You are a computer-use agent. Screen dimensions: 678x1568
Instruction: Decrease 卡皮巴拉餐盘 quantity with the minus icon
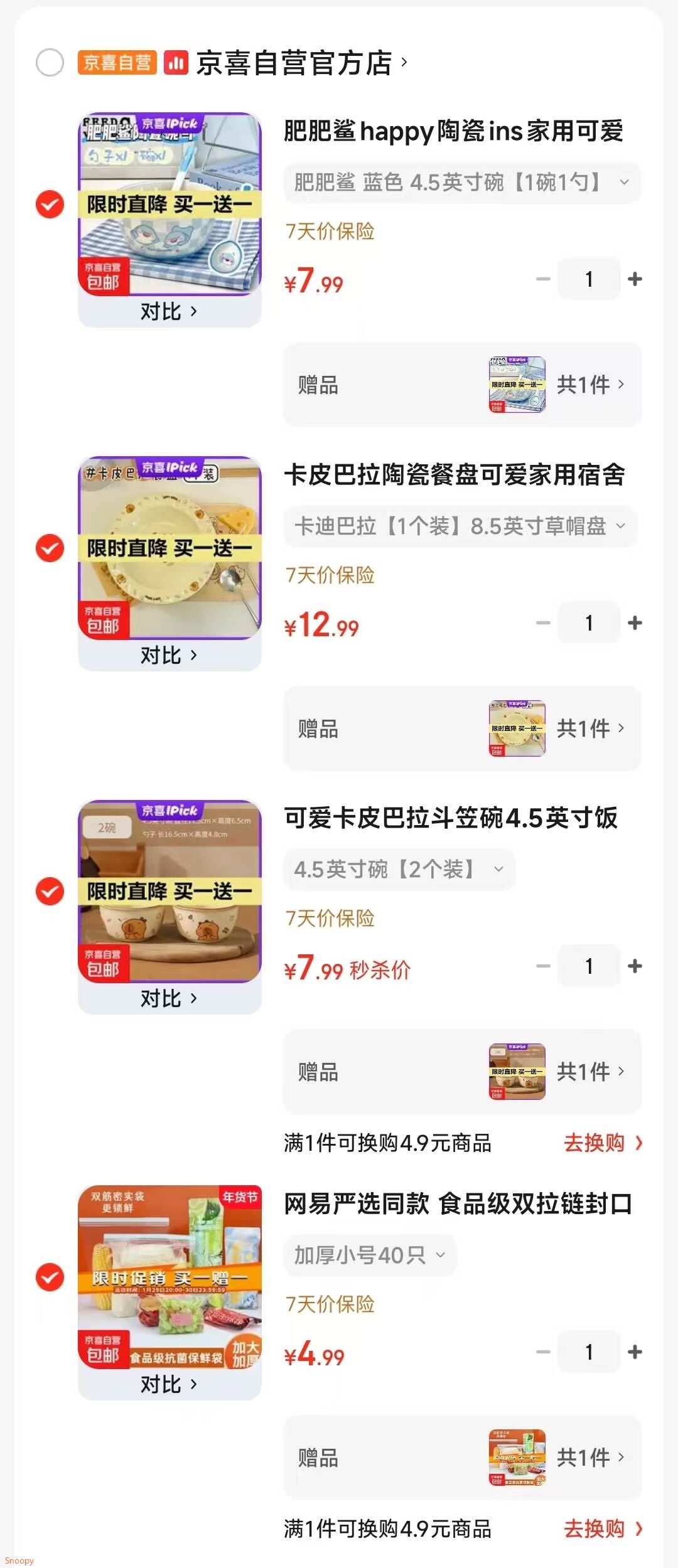pyautogui.click(x=542, y=622)
